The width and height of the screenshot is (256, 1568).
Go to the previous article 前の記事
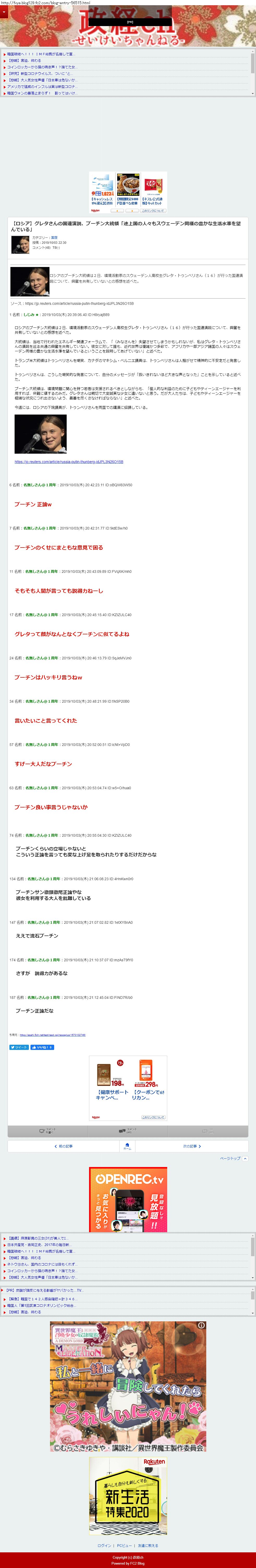pos(63,1146)
